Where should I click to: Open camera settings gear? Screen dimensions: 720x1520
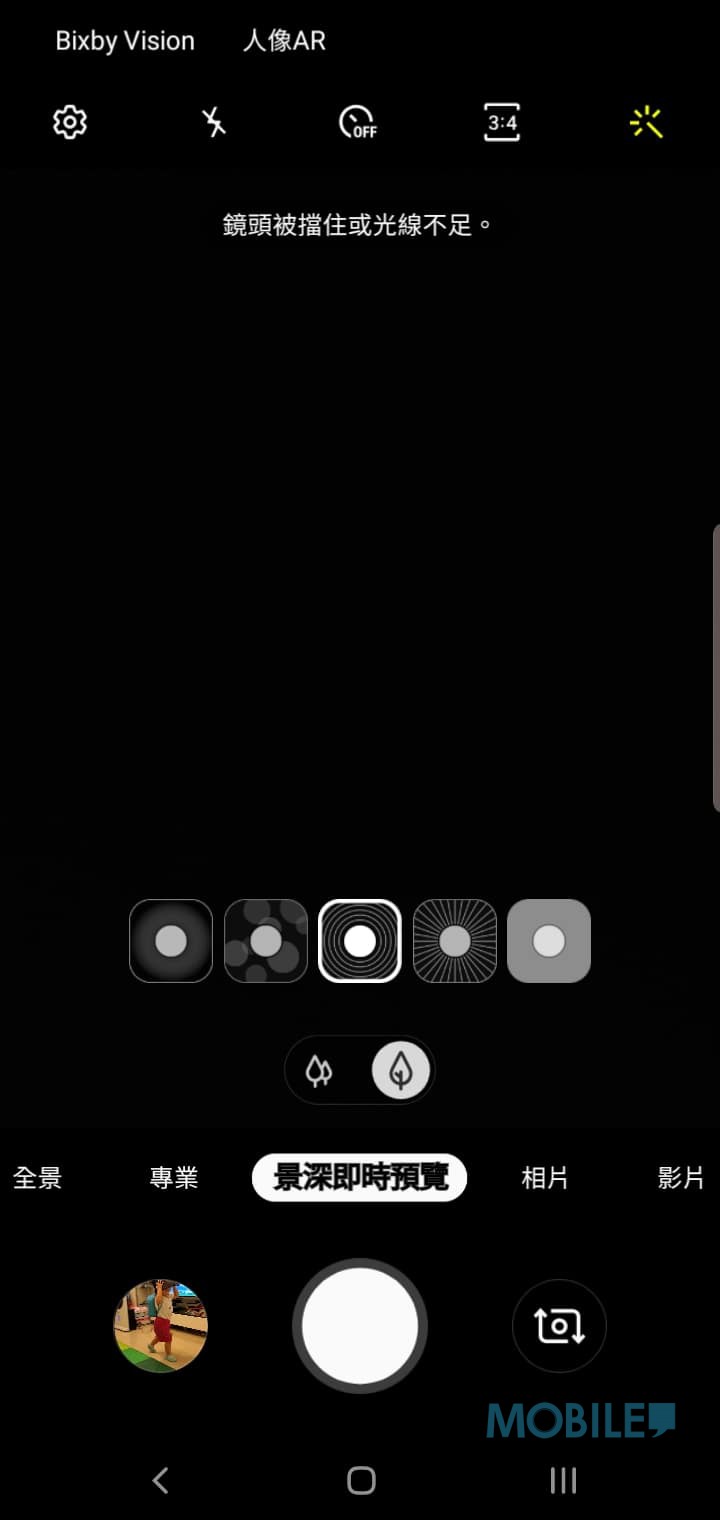tap(70, 123)
